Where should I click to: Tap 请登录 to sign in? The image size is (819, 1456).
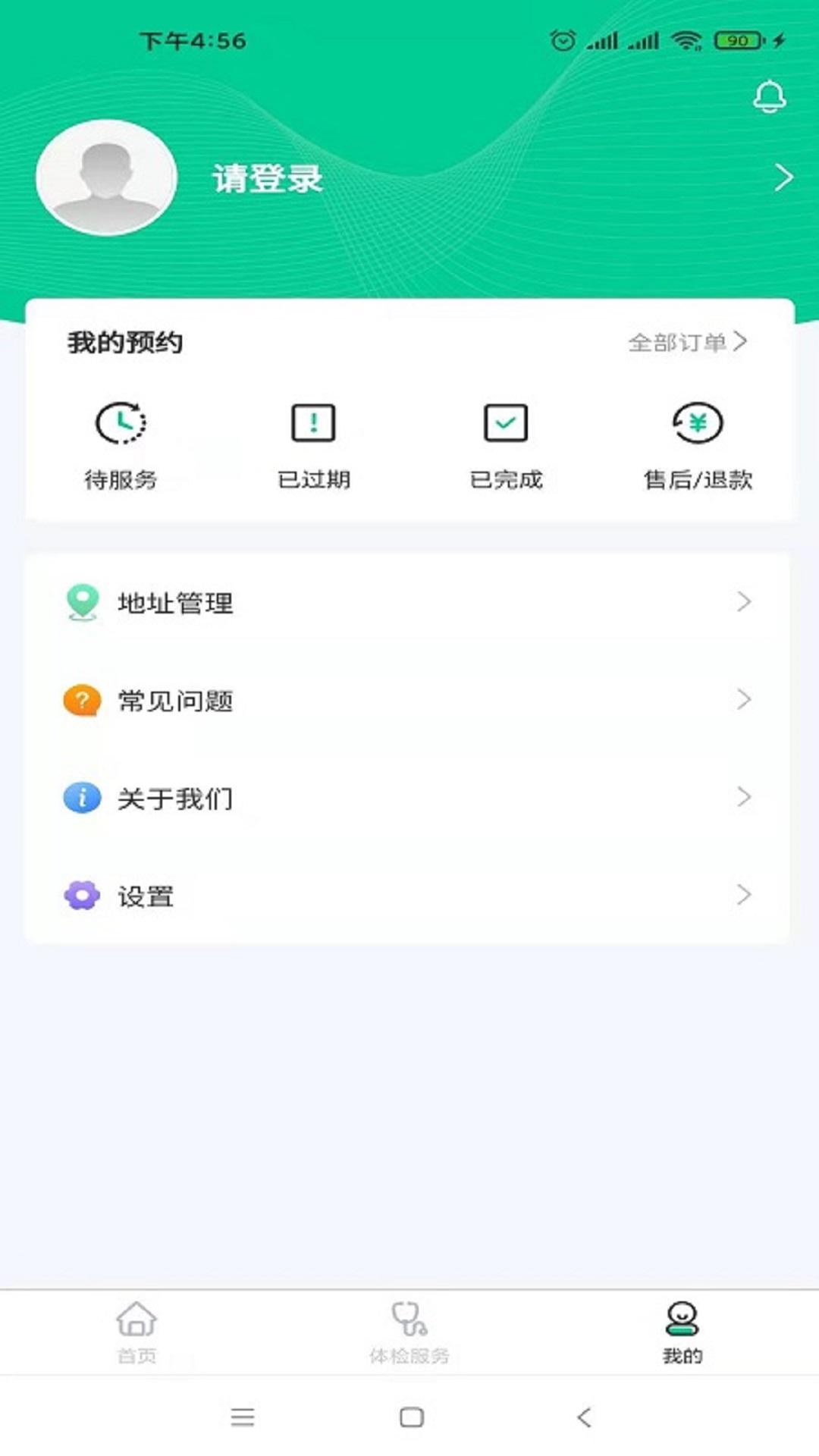click(x=268, y=178)
